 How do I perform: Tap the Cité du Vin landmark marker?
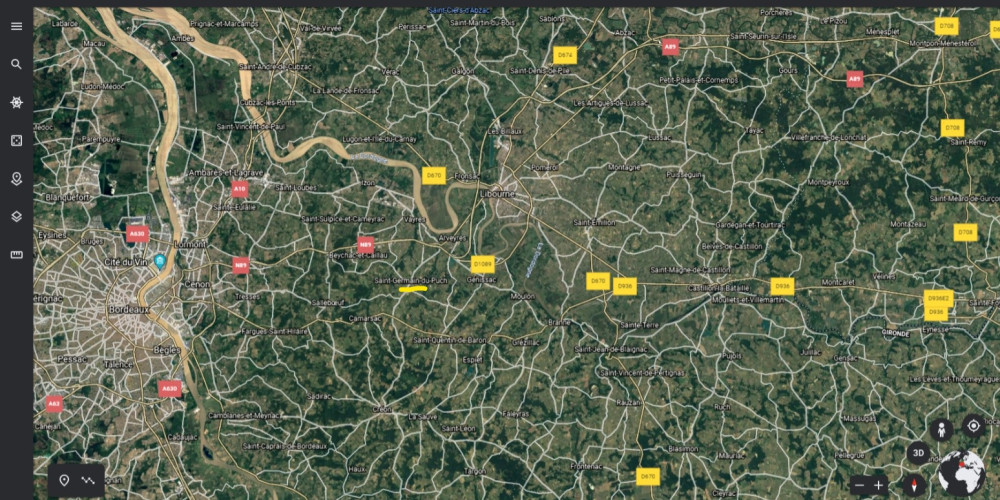(160, 262)
